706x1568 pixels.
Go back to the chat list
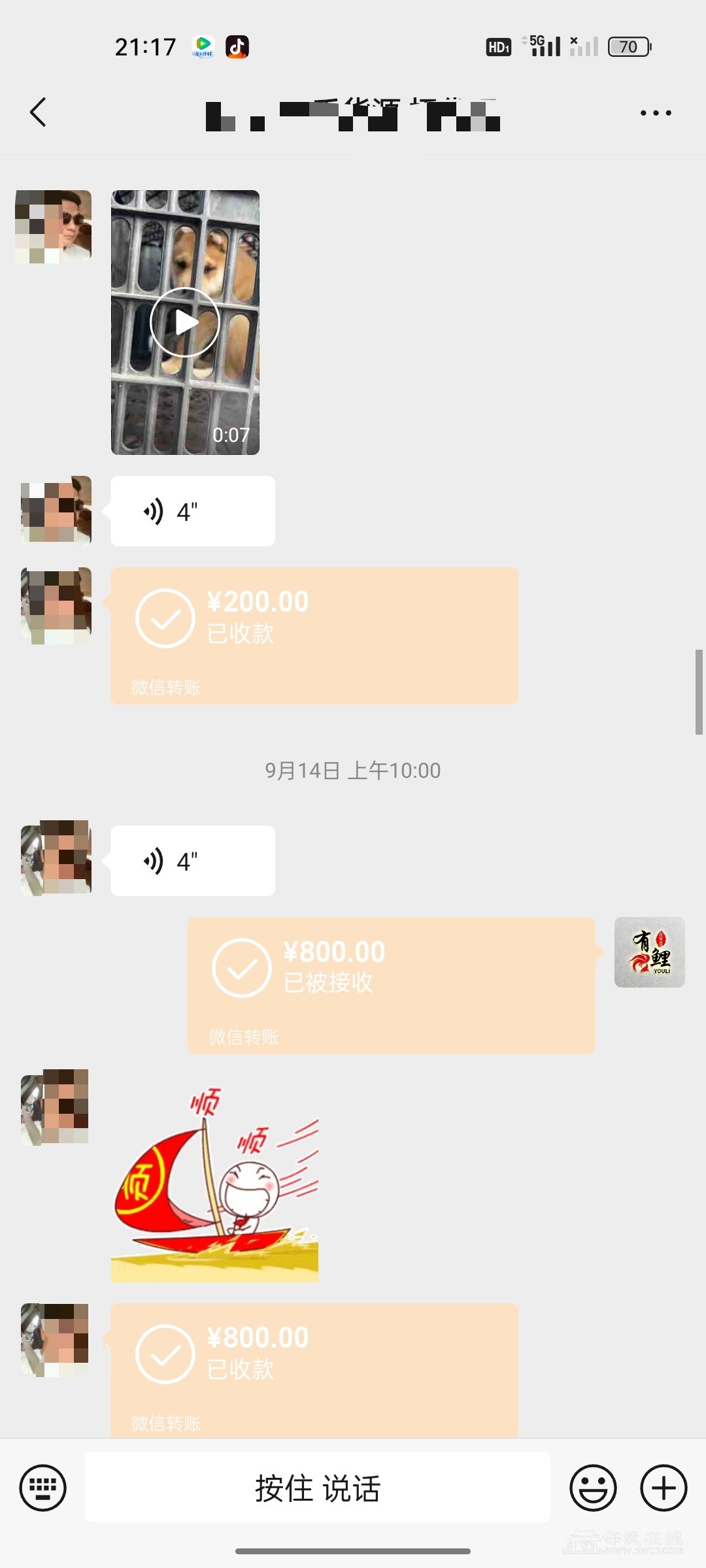[38, 112]
